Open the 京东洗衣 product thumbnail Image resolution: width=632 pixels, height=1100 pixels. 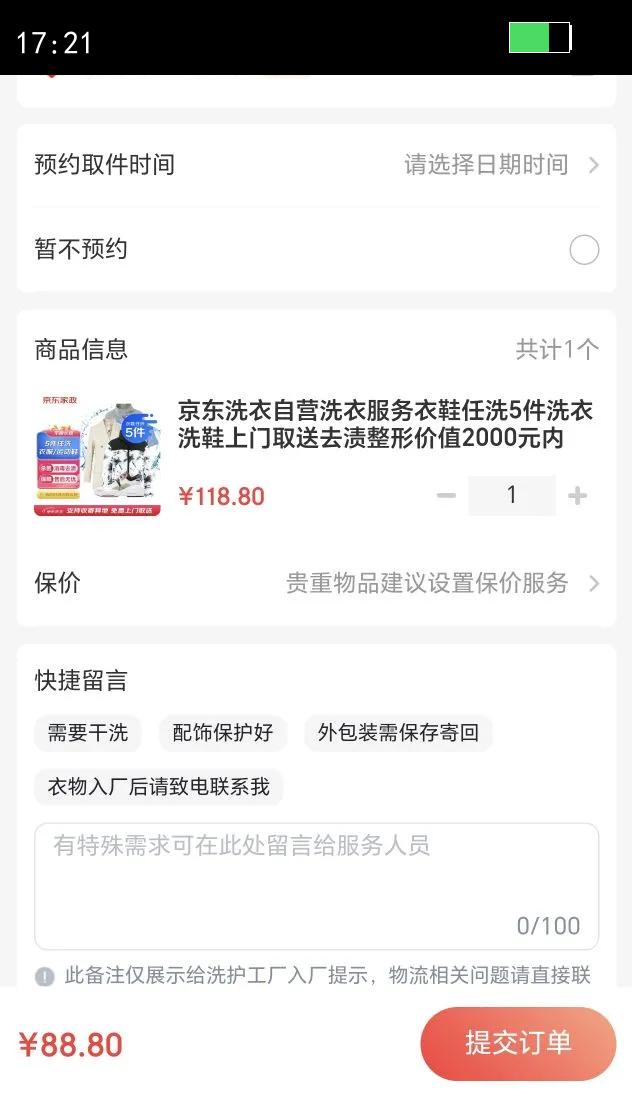click(x=97, y=456)
